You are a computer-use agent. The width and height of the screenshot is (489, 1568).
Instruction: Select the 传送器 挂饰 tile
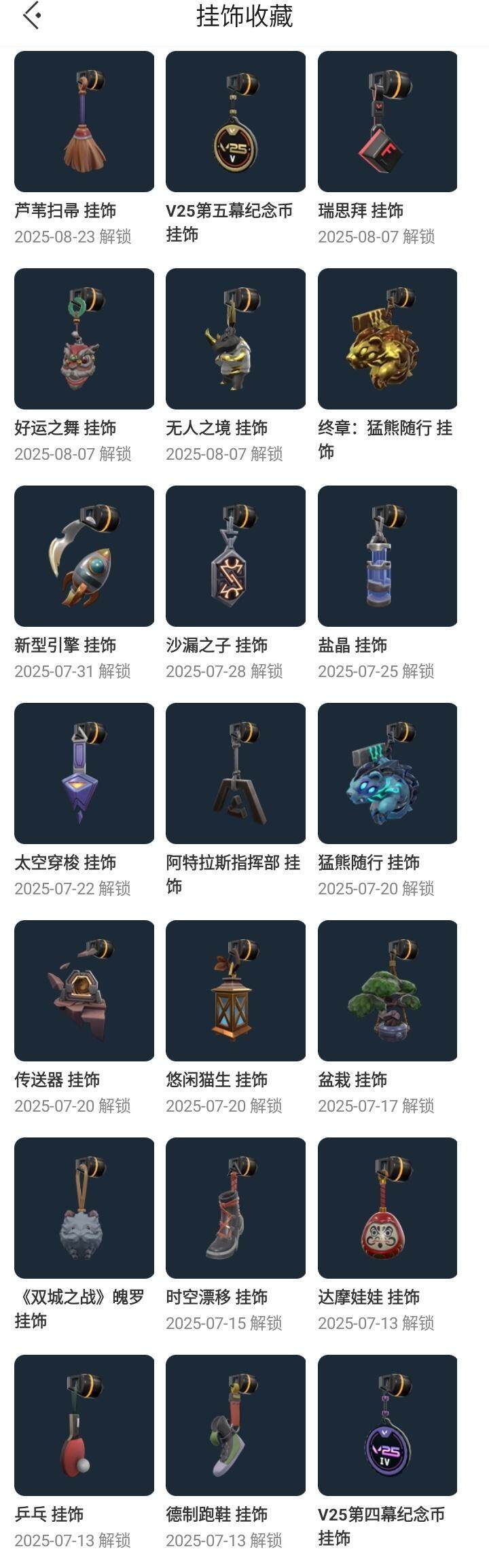tap(84, 991)
